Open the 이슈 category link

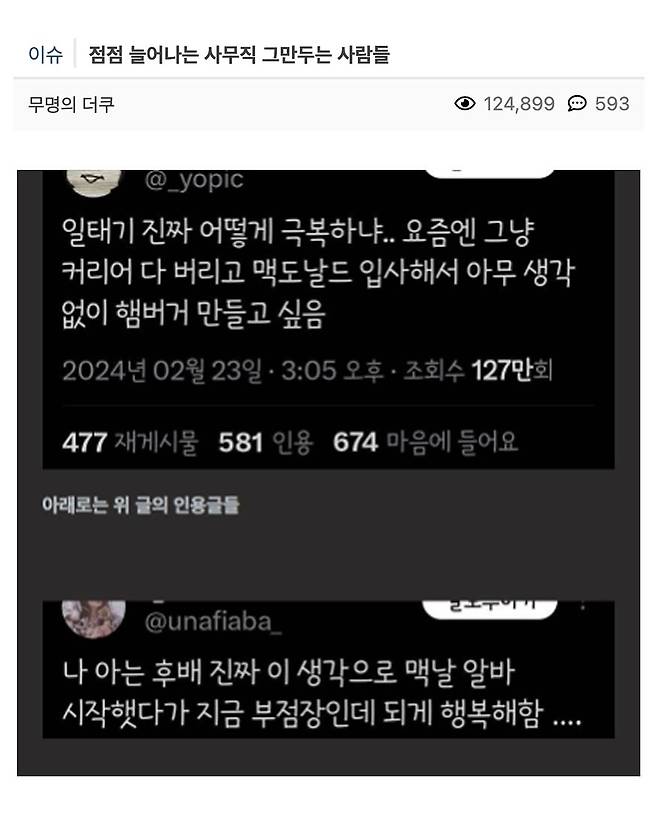[x=45, y=54]
